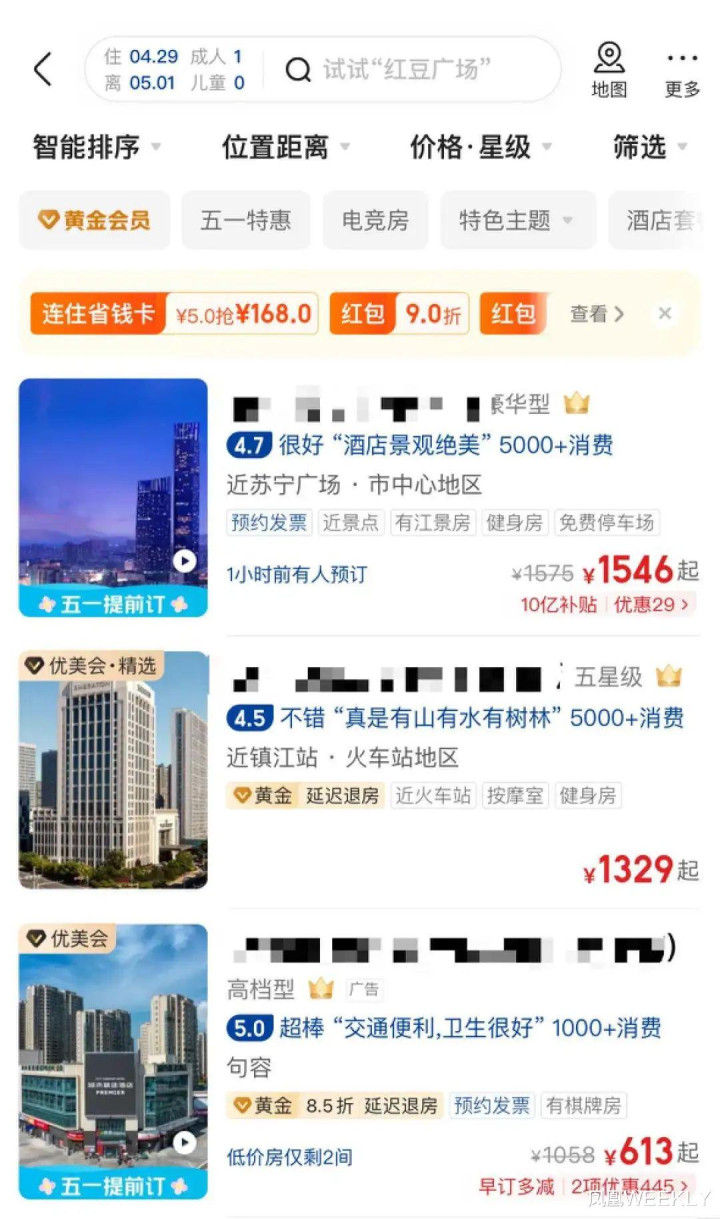Viewport: 720px width, 1219px height.
Task: Open the 筛选 filter dropdown
Action: [x=651, y=147]
